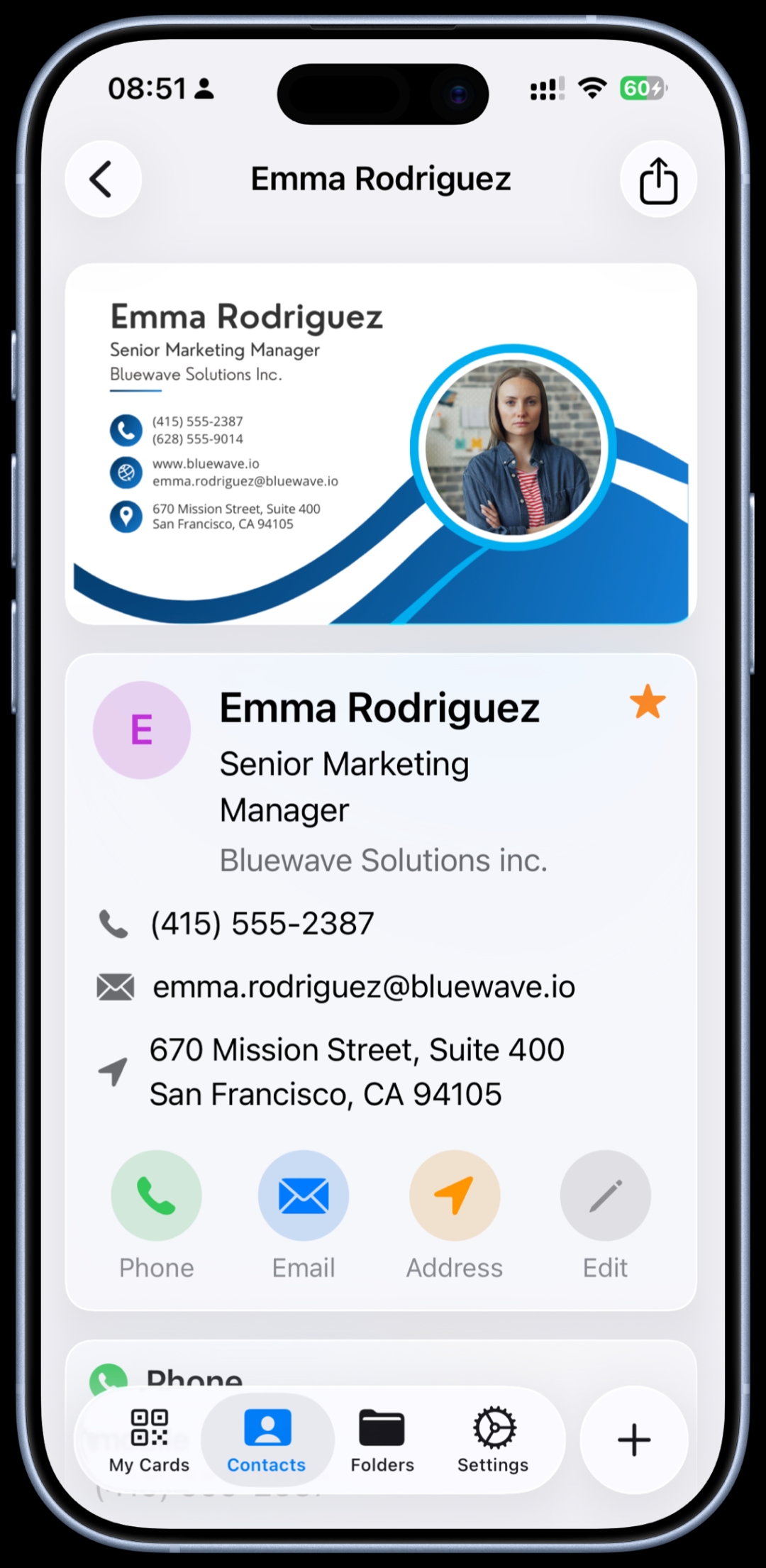The image size is (766, 1568).
Task: Open the 670 Mission Street address
Action: (x=356, y=1072)
